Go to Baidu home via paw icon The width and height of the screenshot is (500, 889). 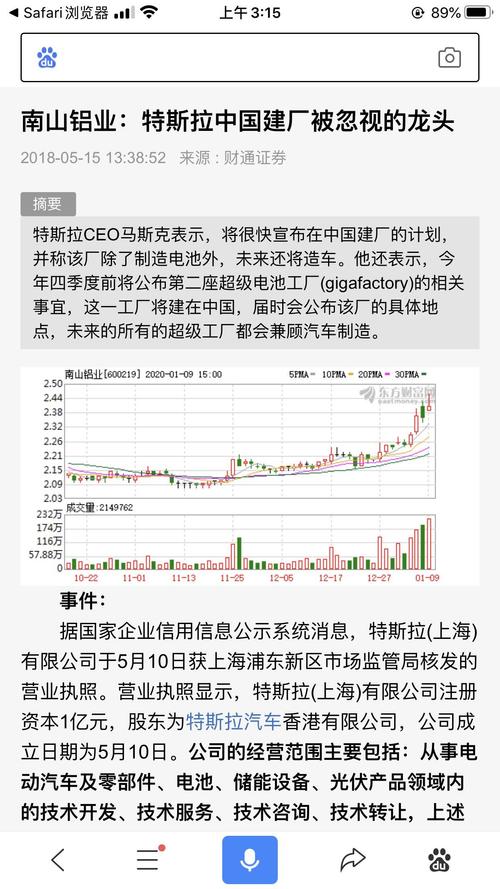(439, 860)
